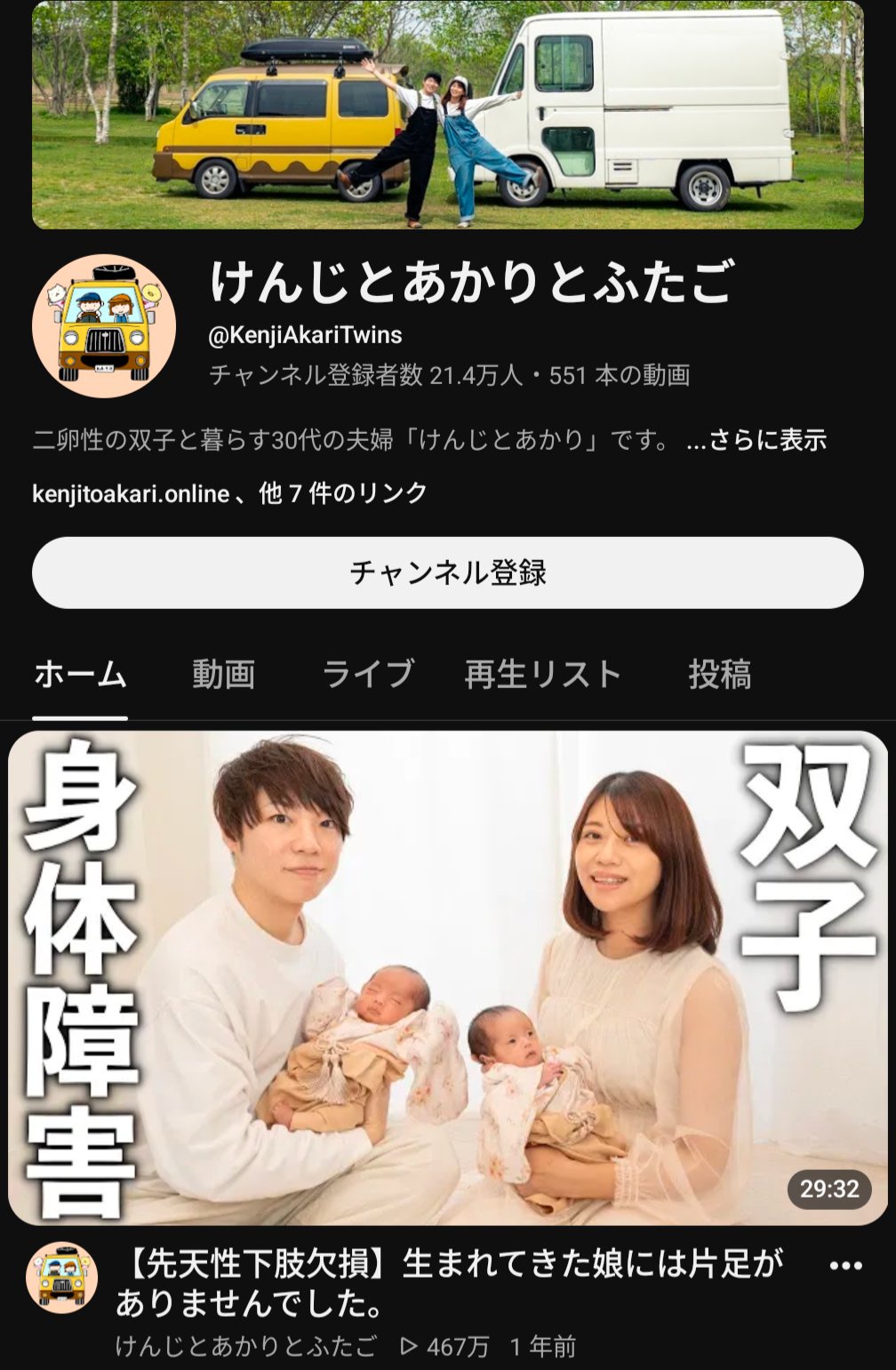
Task: Open overflow menu for 先天性下肢欠損 video
Action: [845, 1266]
